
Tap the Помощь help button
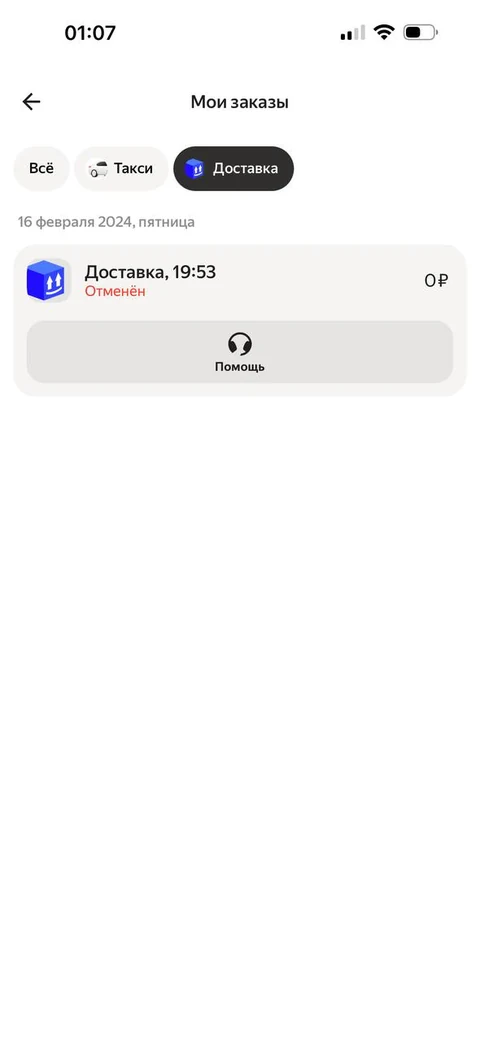(x=240, y=352)
